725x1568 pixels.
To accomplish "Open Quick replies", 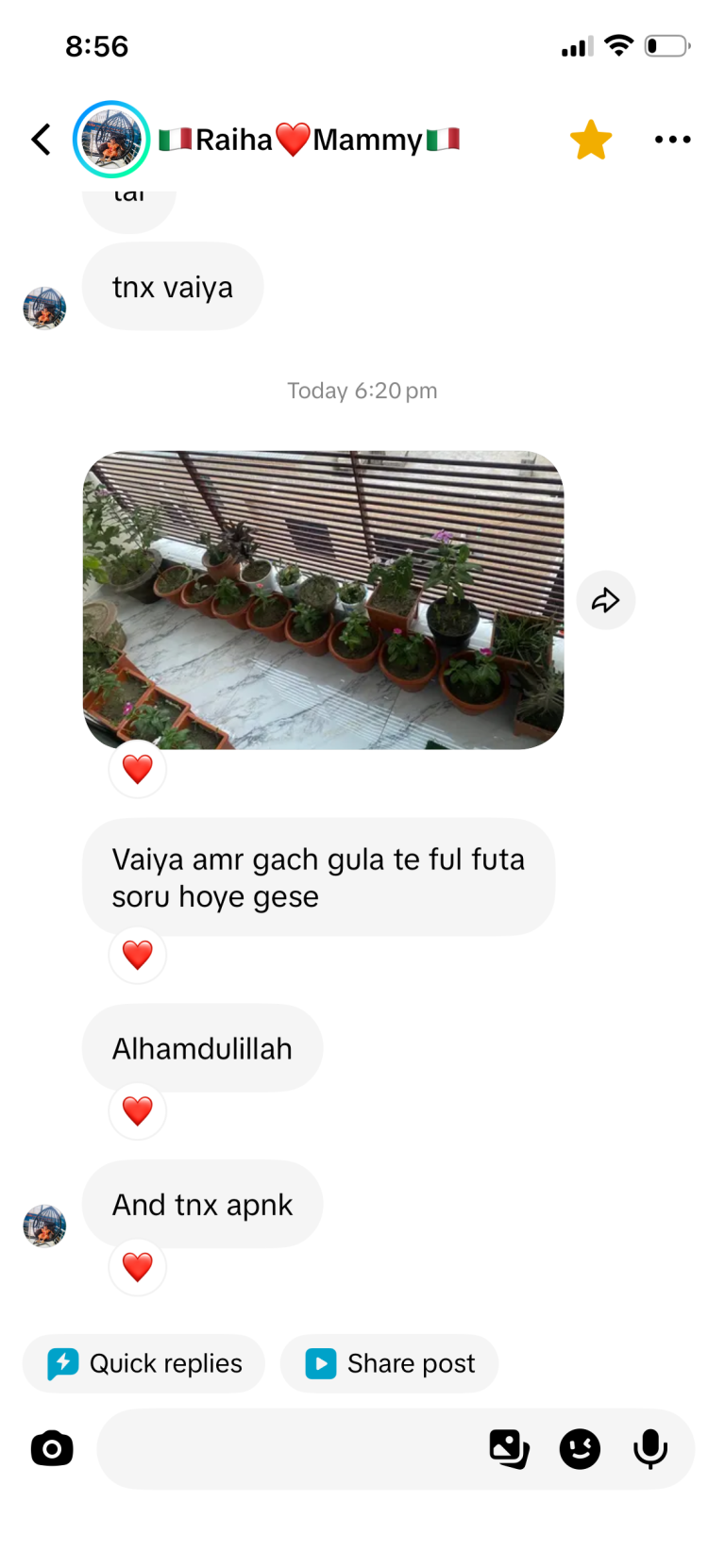I will 144,1363.
